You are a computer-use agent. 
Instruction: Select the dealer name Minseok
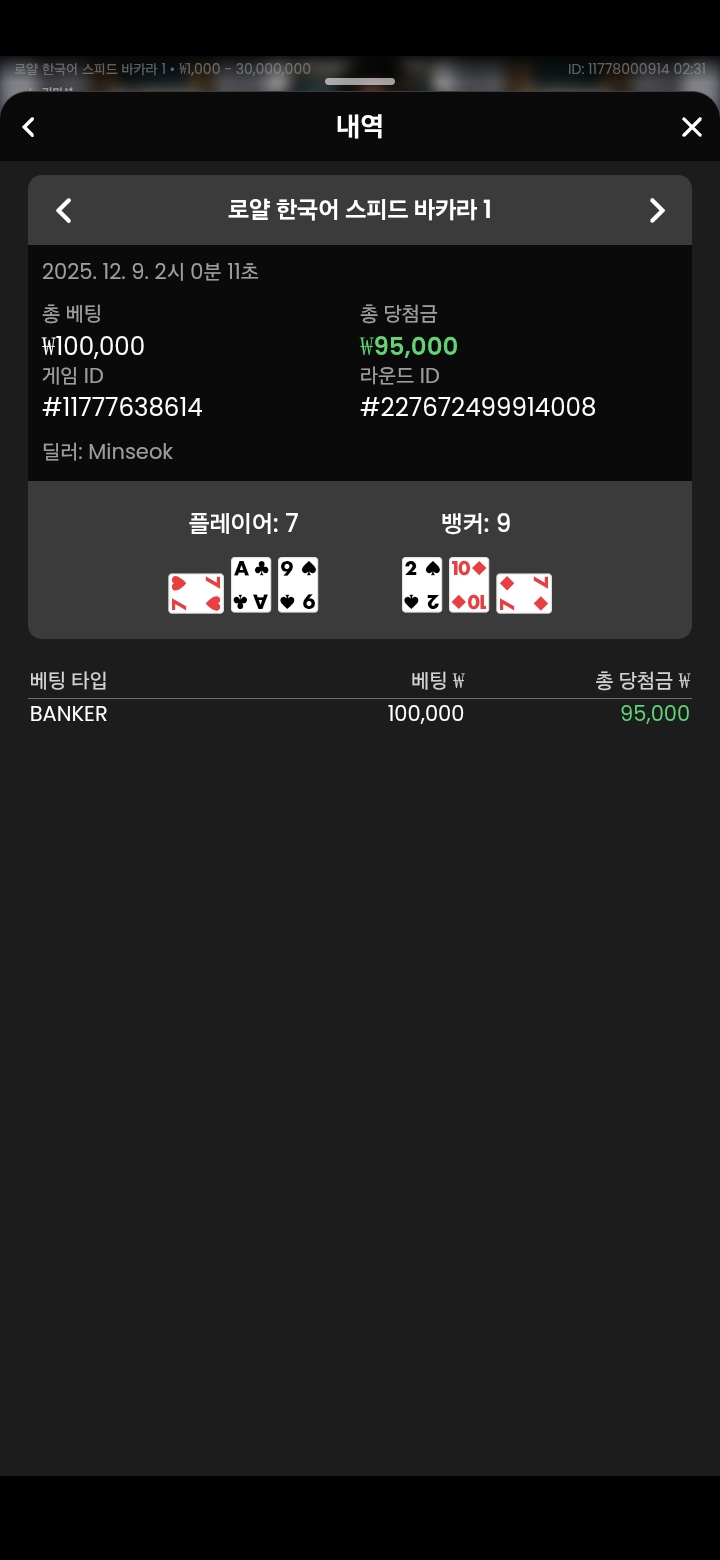130,451
